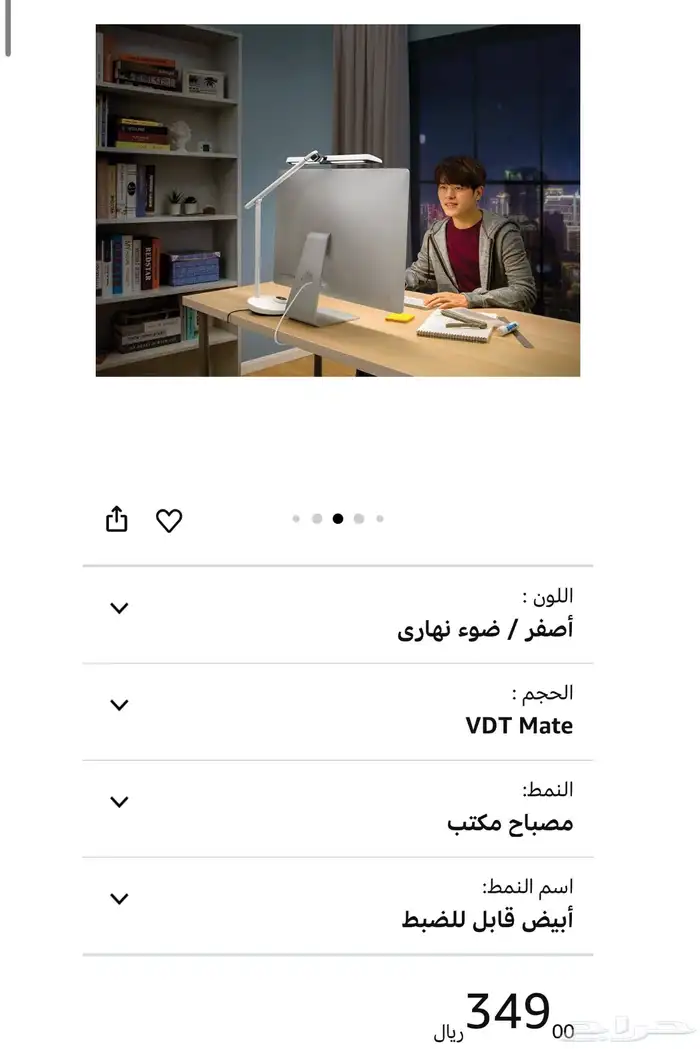Add the lamp to wishlist with heart
Screen dimensions: 700x1049
tap(169, 520)
